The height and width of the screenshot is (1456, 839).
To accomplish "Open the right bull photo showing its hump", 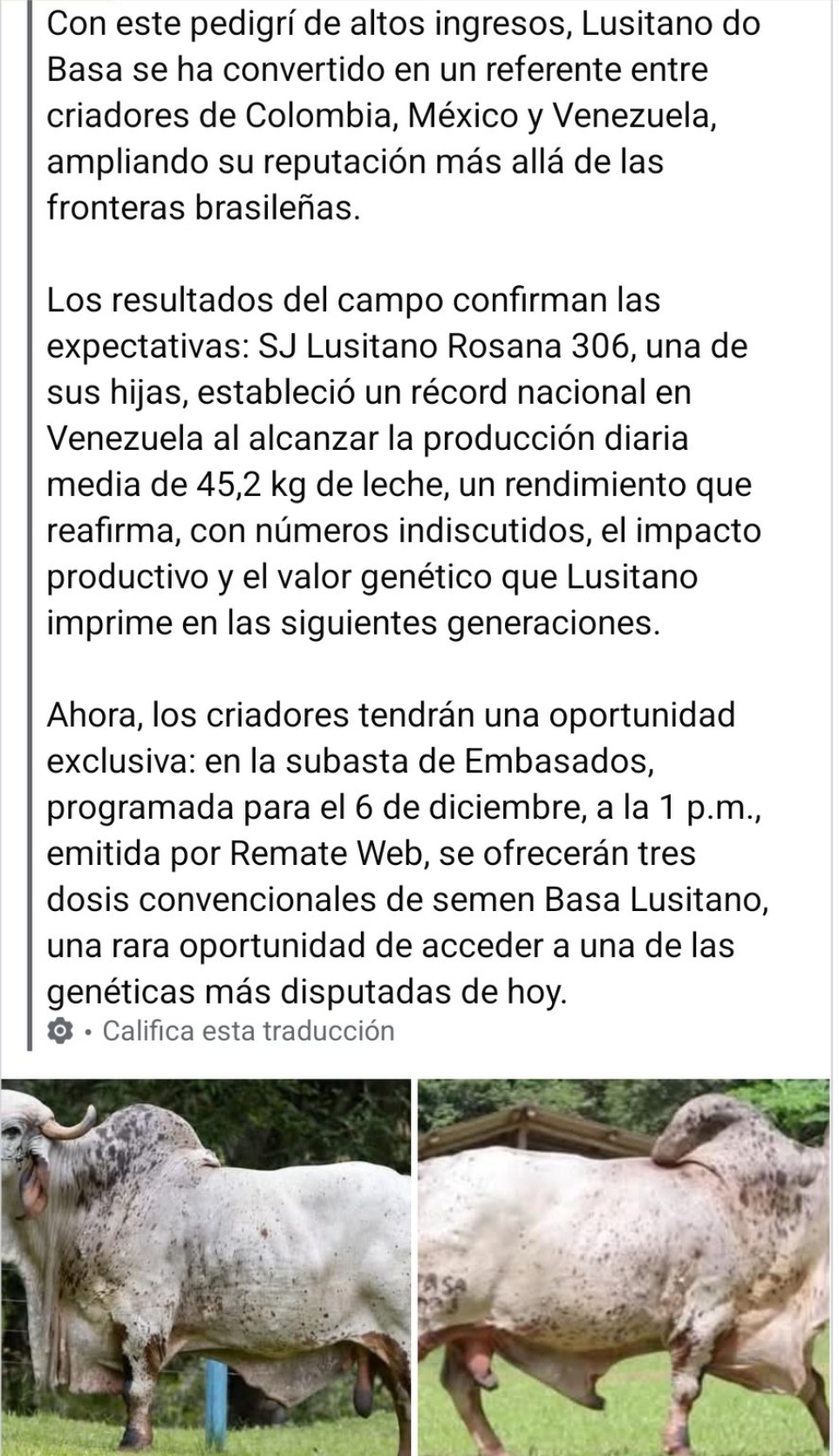I will pos(624,1264).
